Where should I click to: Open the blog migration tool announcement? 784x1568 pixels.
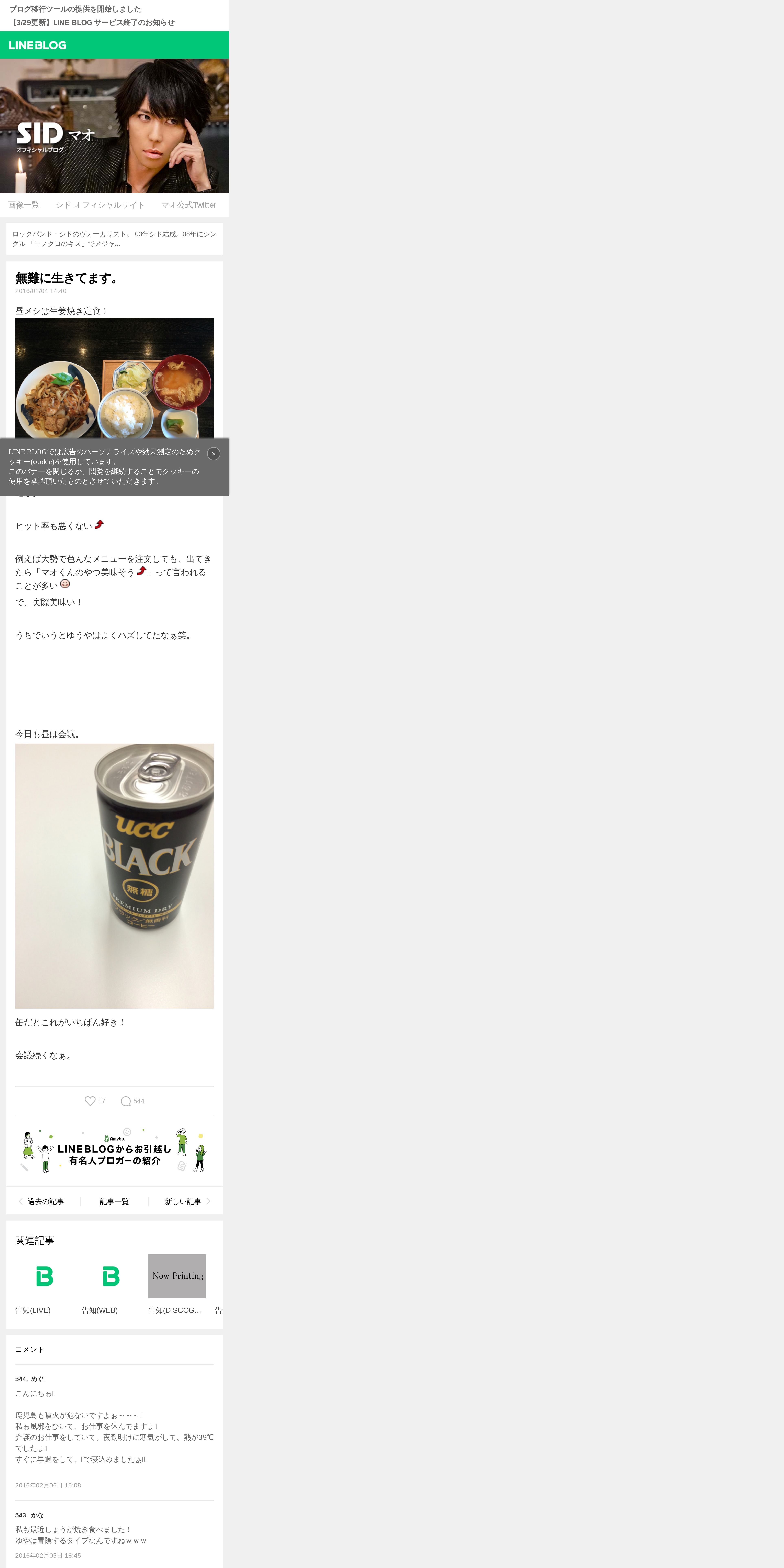pyautogui.click(x=75, y=9)
